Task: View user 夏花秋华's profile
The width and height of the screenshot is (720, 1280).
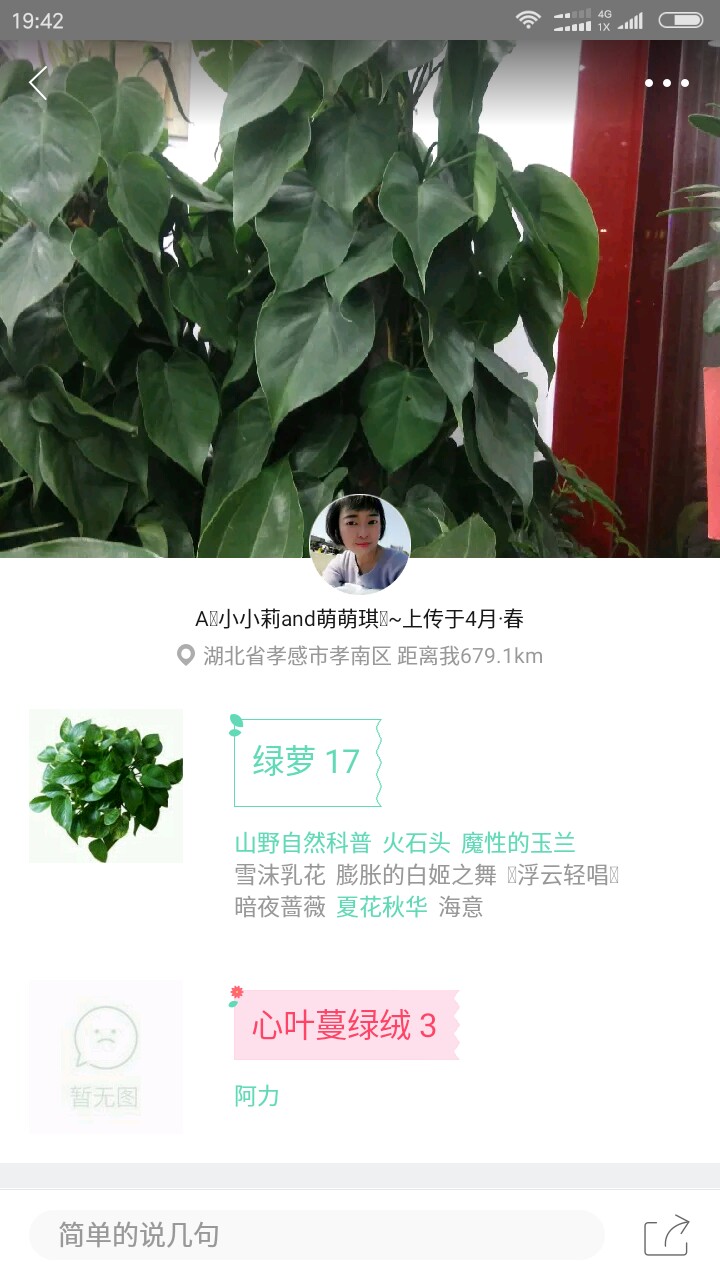Action: point(381,907)
